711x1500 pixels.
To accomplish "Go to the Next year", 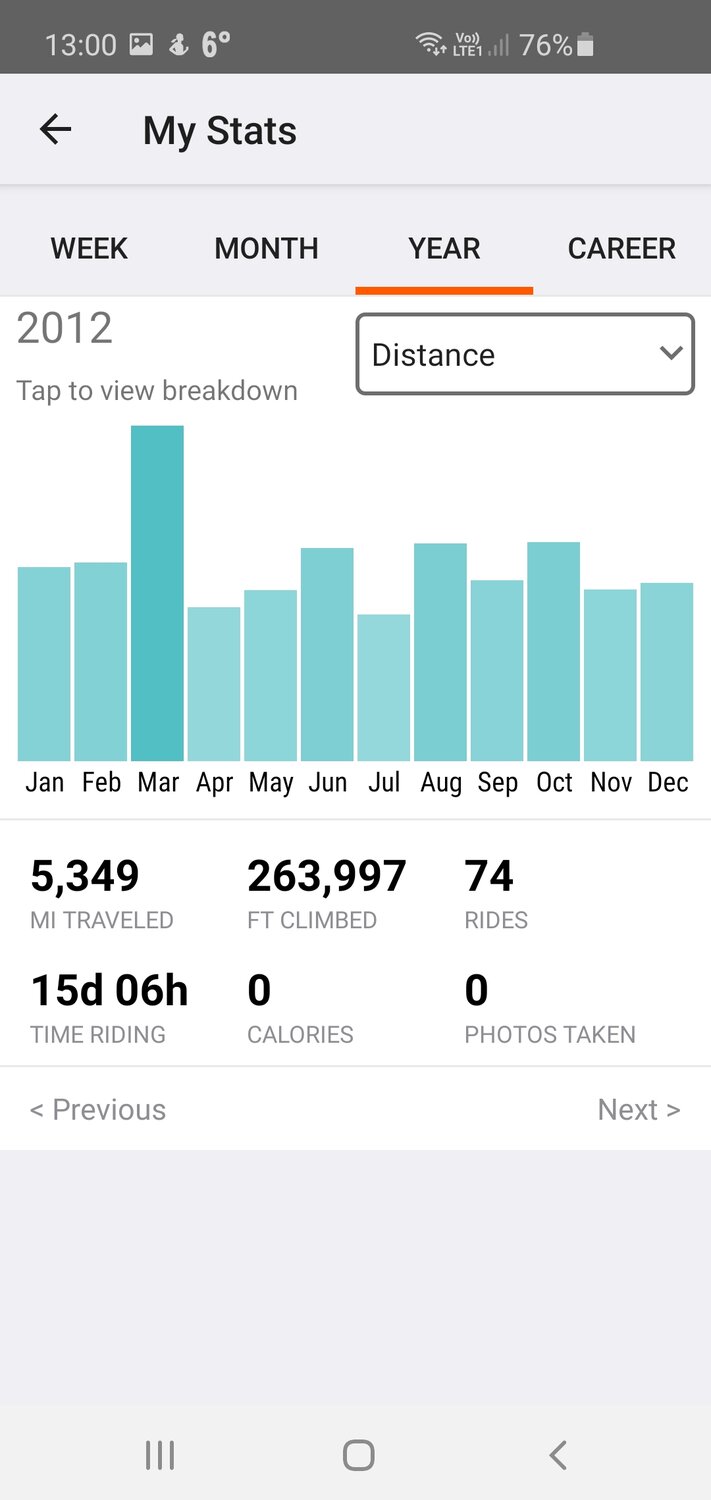I will click(x=638, y=1109).
